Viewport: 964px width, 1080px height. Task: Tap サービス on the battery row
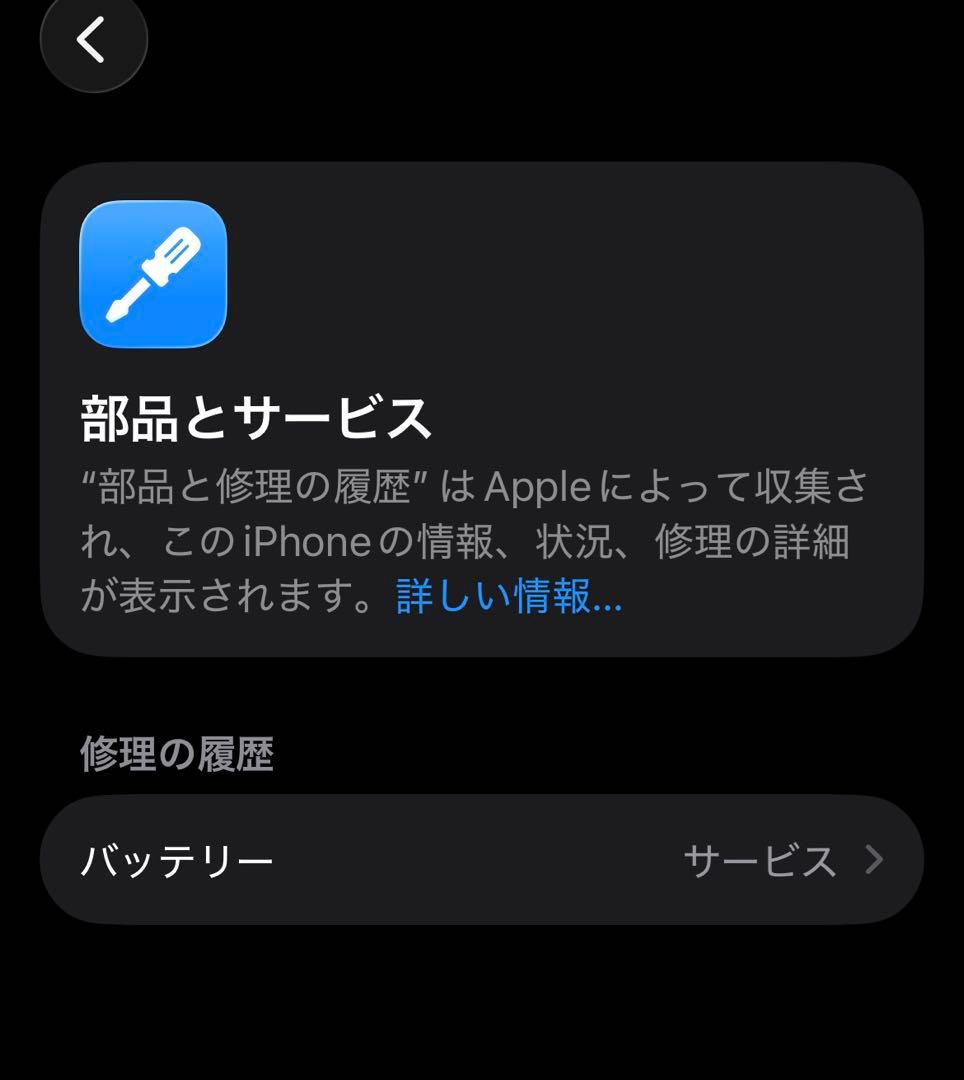[x=760, y=858]
